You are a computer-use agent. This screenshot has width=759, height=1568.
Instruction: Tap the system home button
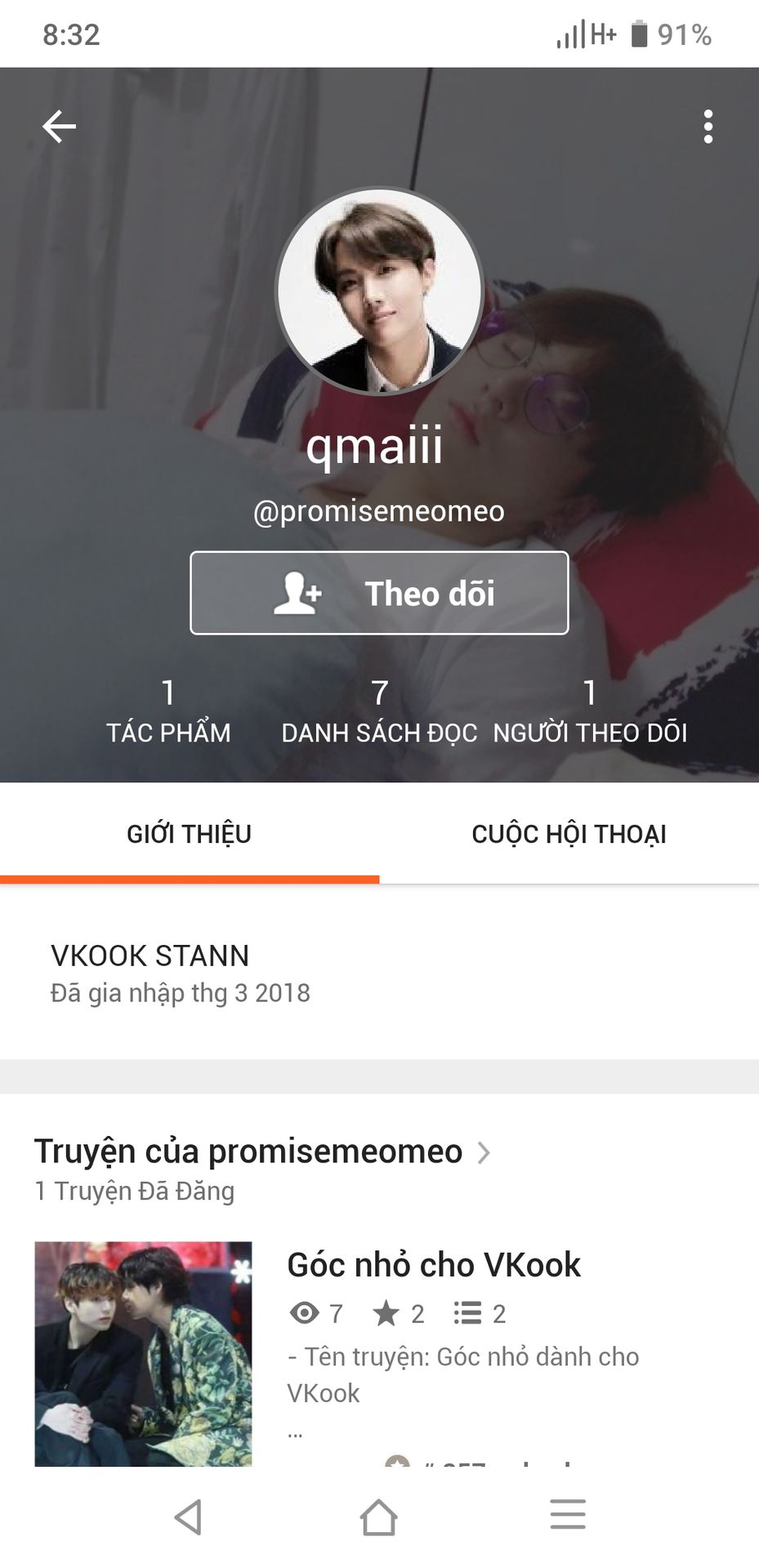[379, 1517]
